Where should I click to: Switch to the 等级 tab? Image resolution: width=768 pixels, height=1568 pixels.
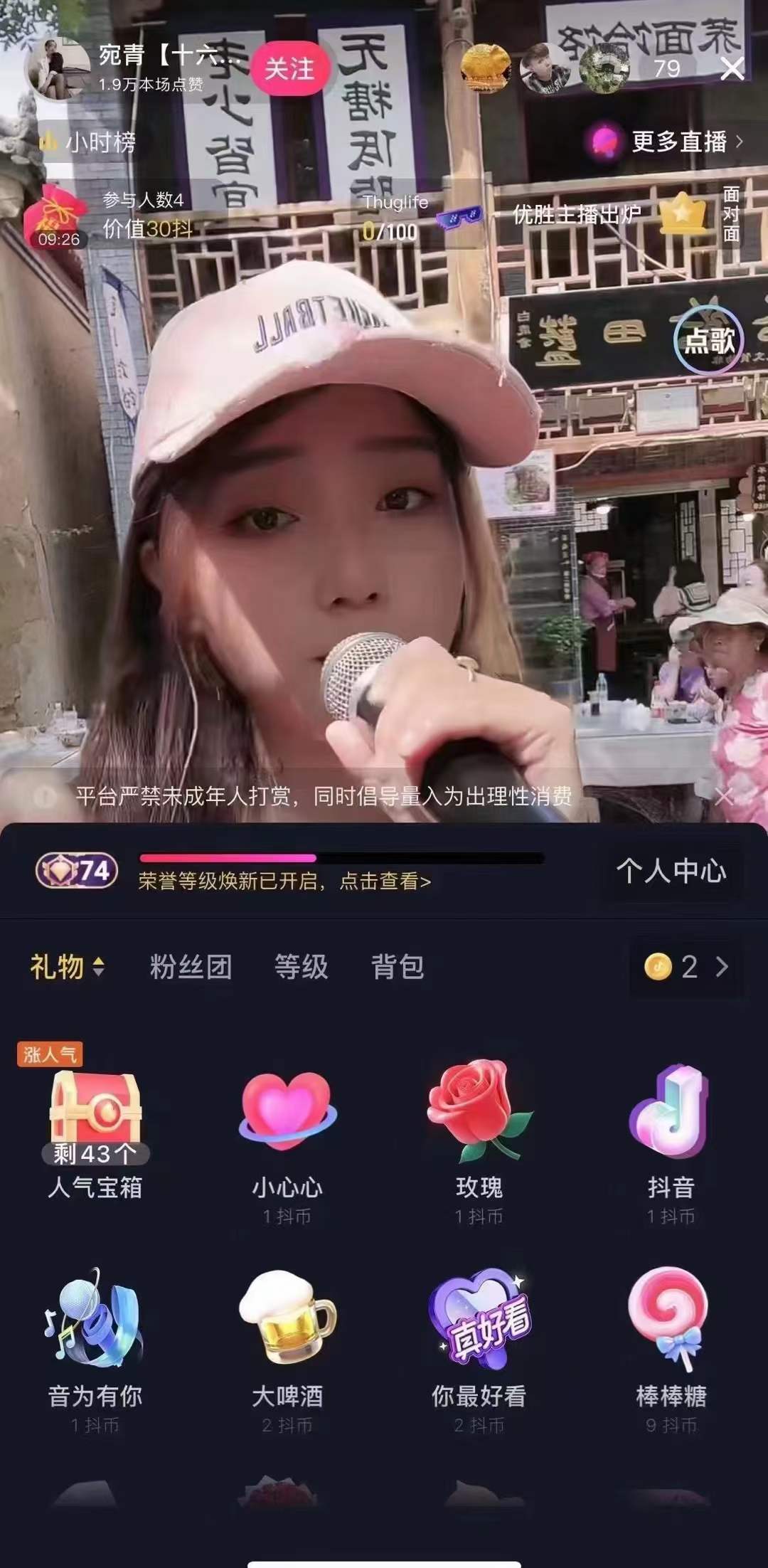coord(301,967)
